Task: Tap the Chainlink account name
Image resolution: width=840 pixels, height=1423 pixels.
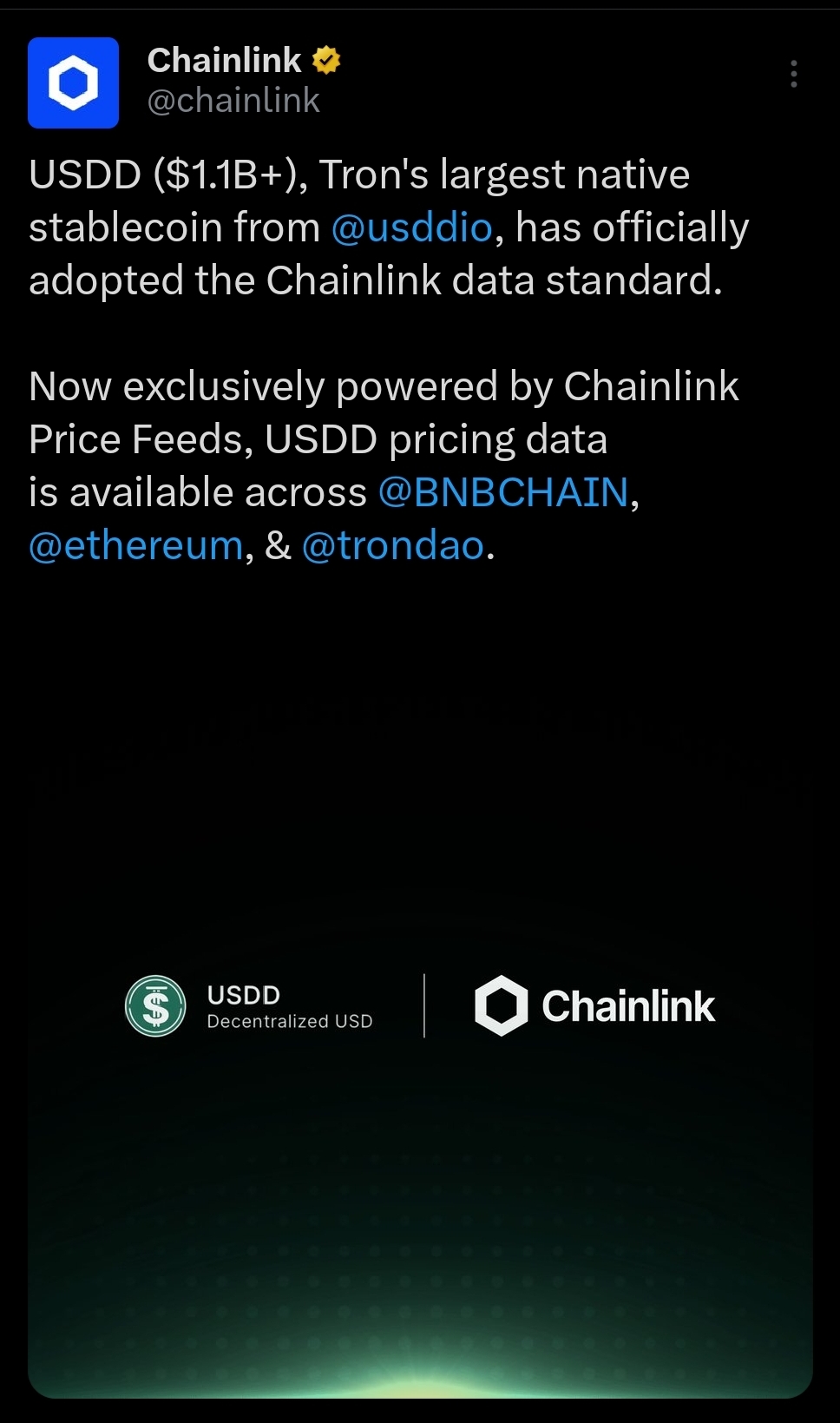Action: [x=224, y=61]
